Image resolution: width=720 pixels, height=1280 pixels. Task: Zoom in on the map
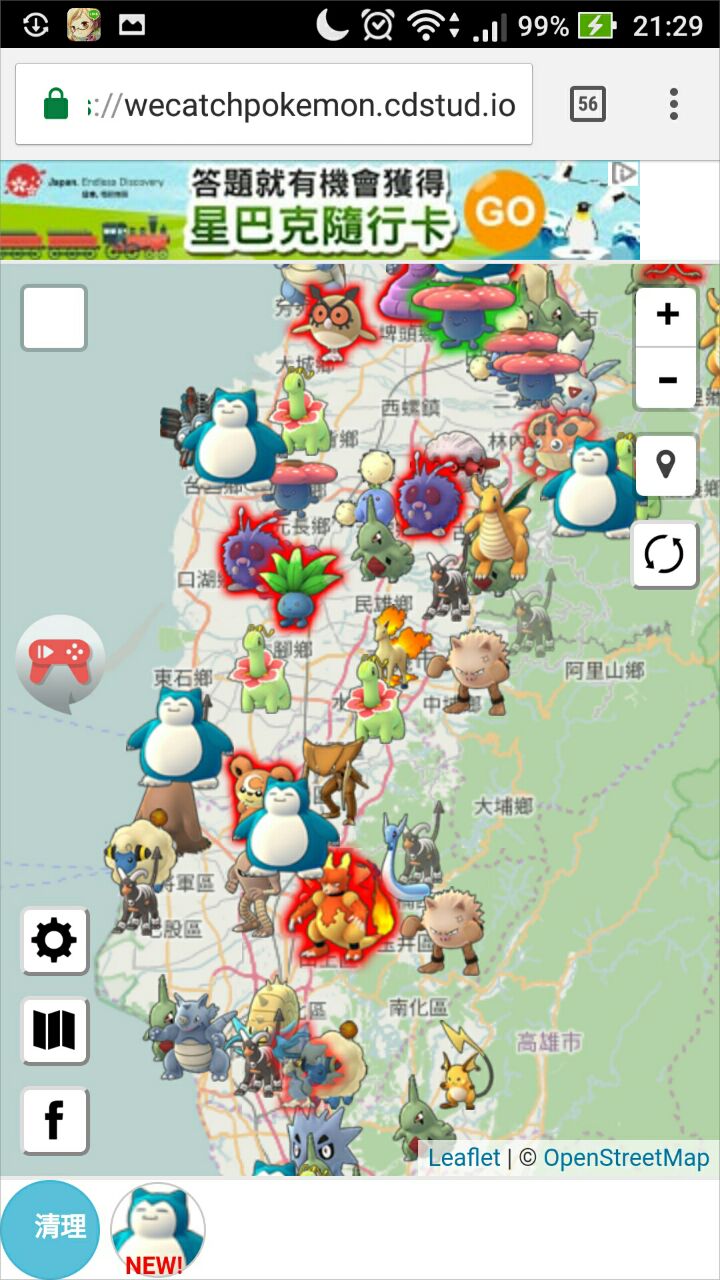666,315
